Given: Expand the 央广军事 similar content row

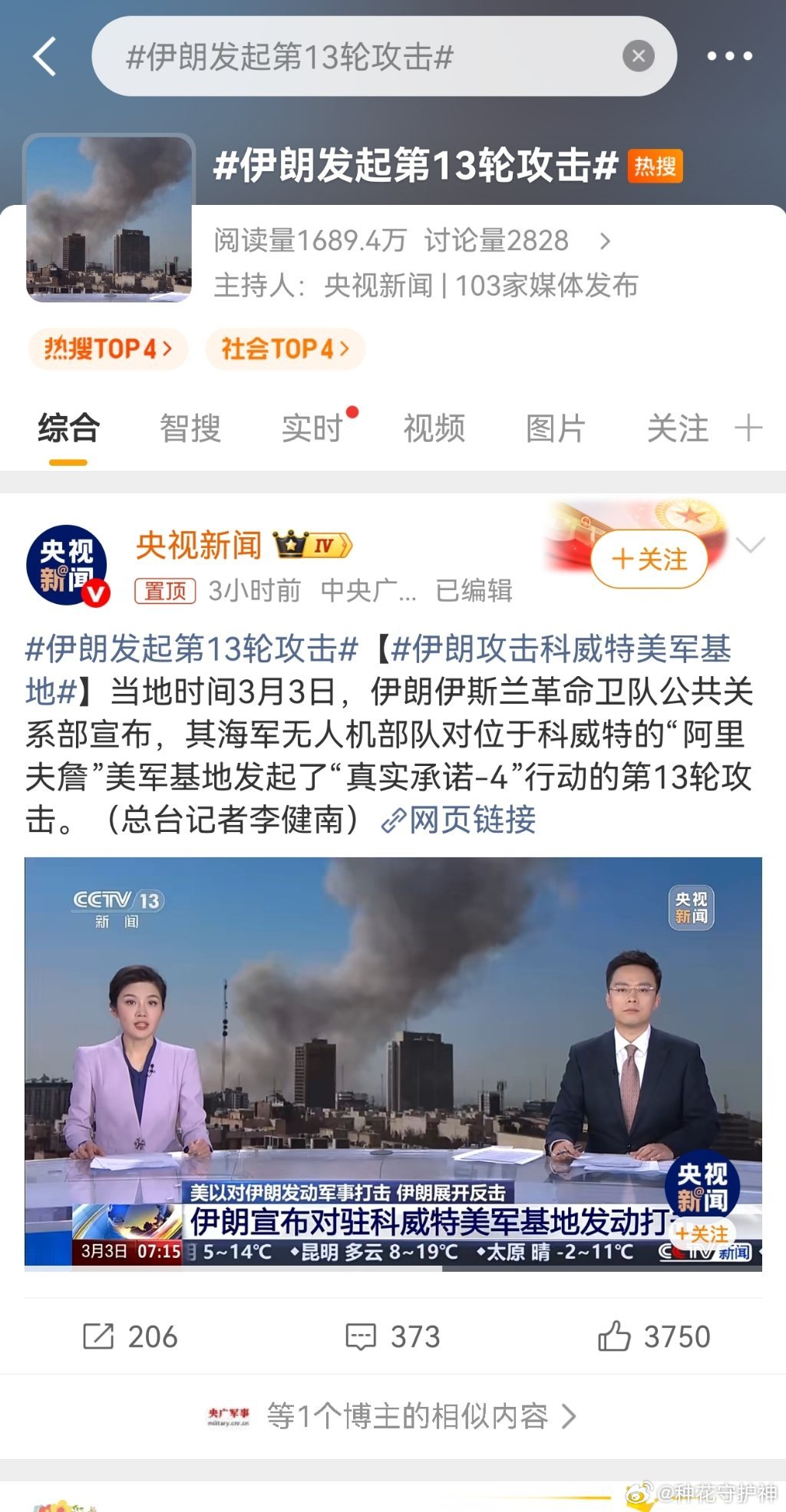Looking at the screenshot, I should click(393, 1416).
